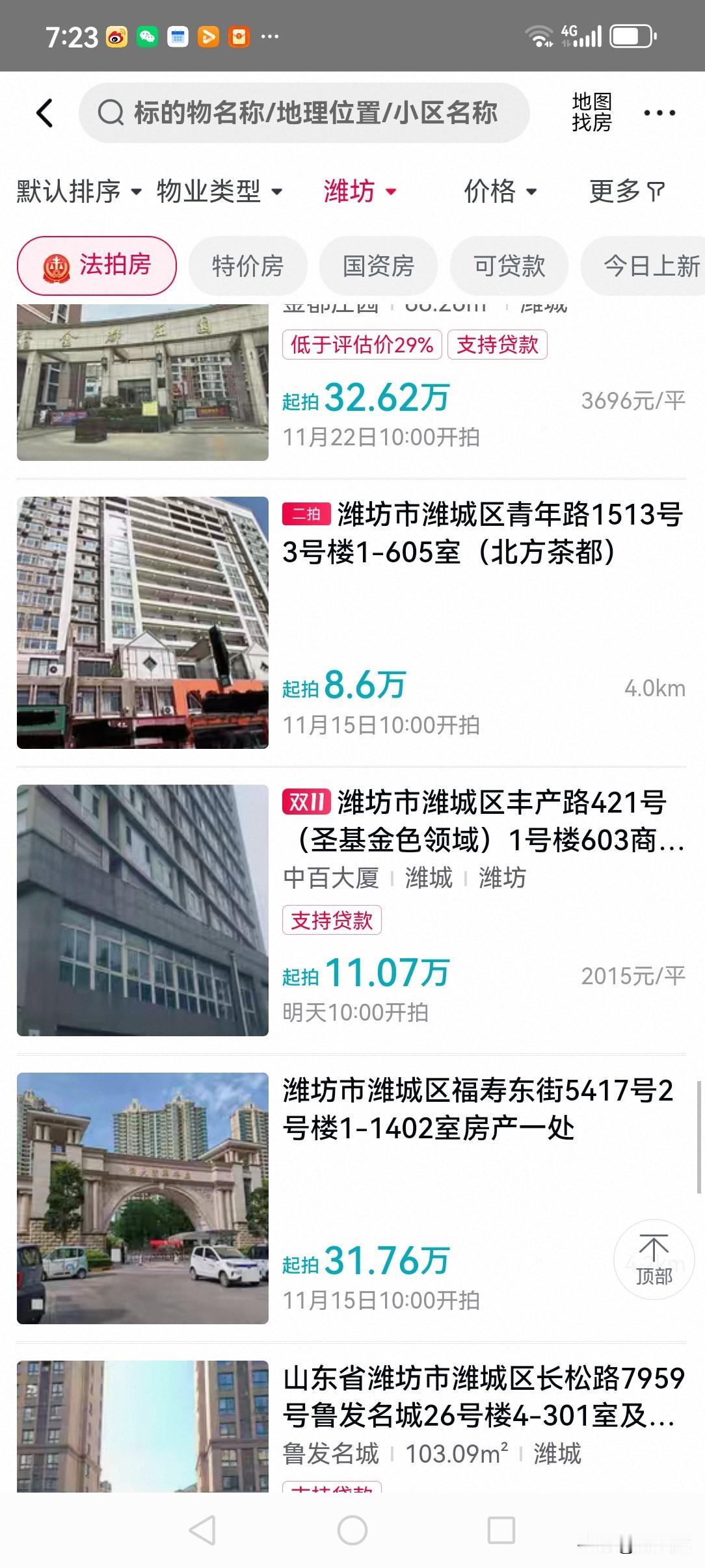Filter by 特价房 chip
Viewport: 705px width, 1568px height.
(248, 266)
